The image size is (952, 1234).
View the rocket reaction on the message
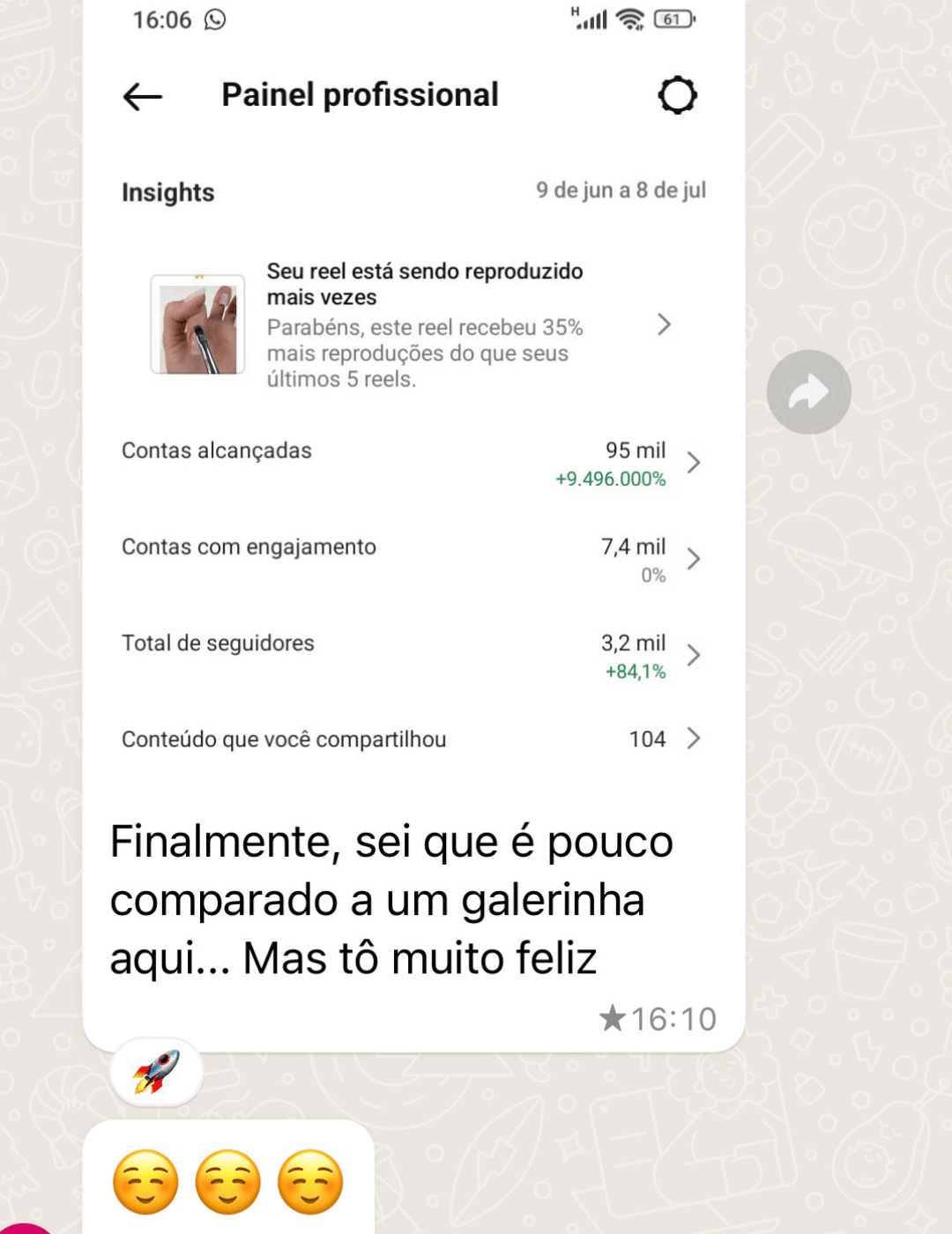(157, 1072)
